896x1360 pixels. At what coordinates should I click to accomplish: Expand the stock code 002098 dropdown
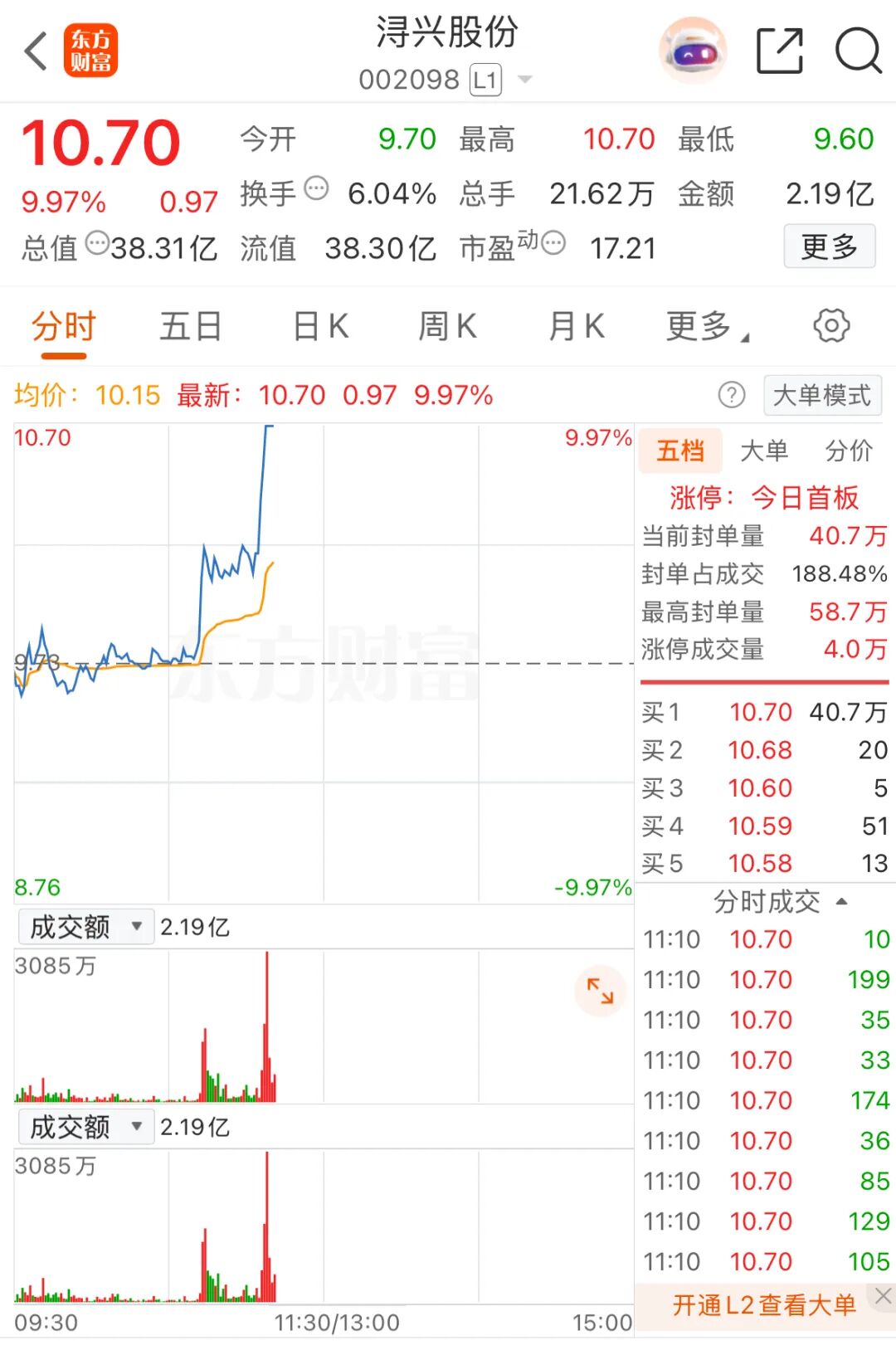pos(524,80)
